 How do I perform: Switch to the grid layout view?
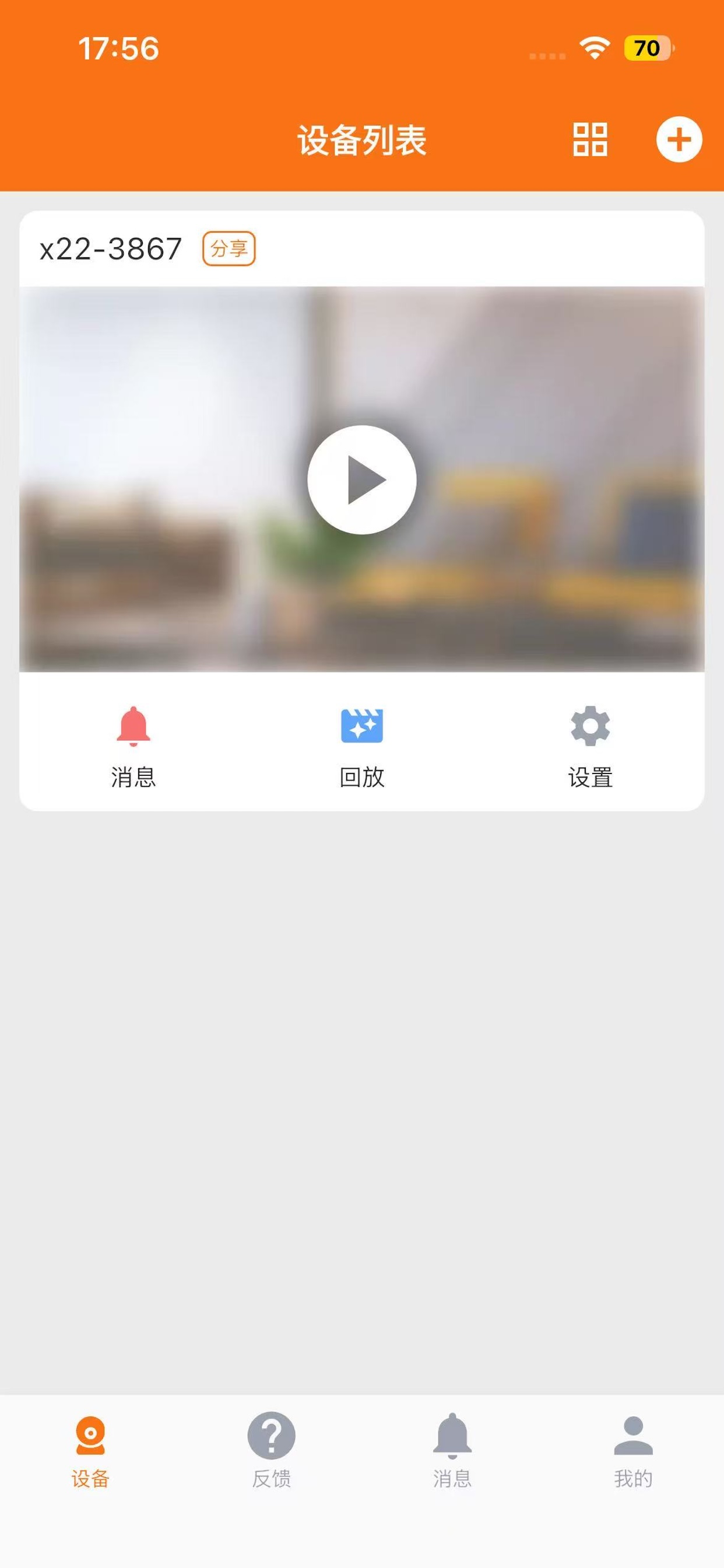click(x=589, y=139)
